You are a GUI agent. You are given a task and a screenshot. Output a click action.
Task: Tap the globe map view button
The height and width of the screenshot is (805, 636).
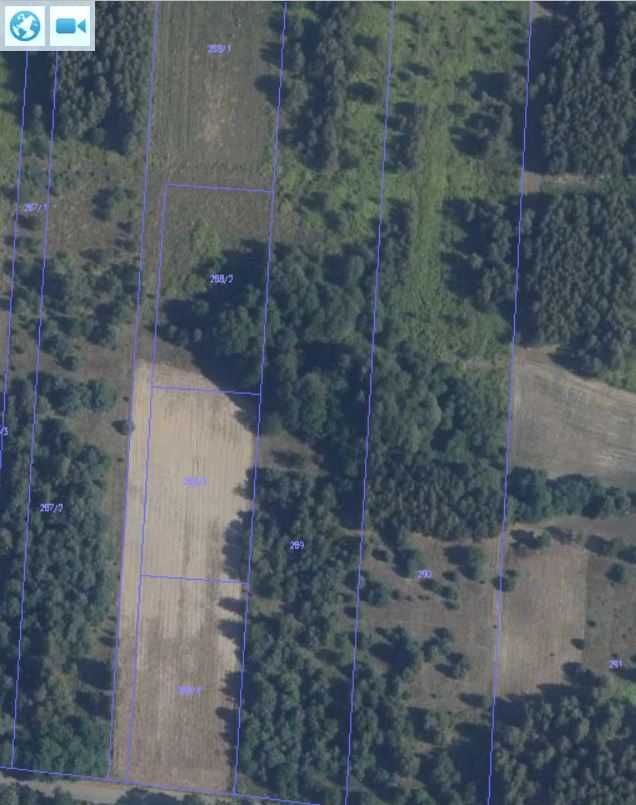[24, 25]
